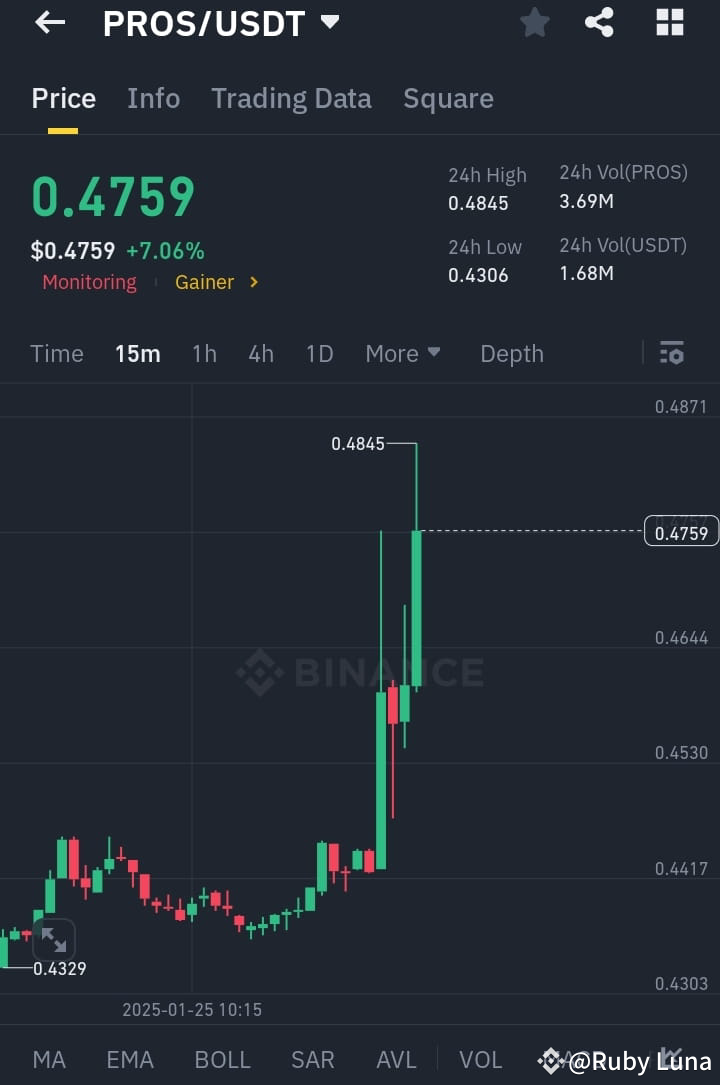
Task: Open the Depth view
Action: pyautogui.click(x=511, y=353)
